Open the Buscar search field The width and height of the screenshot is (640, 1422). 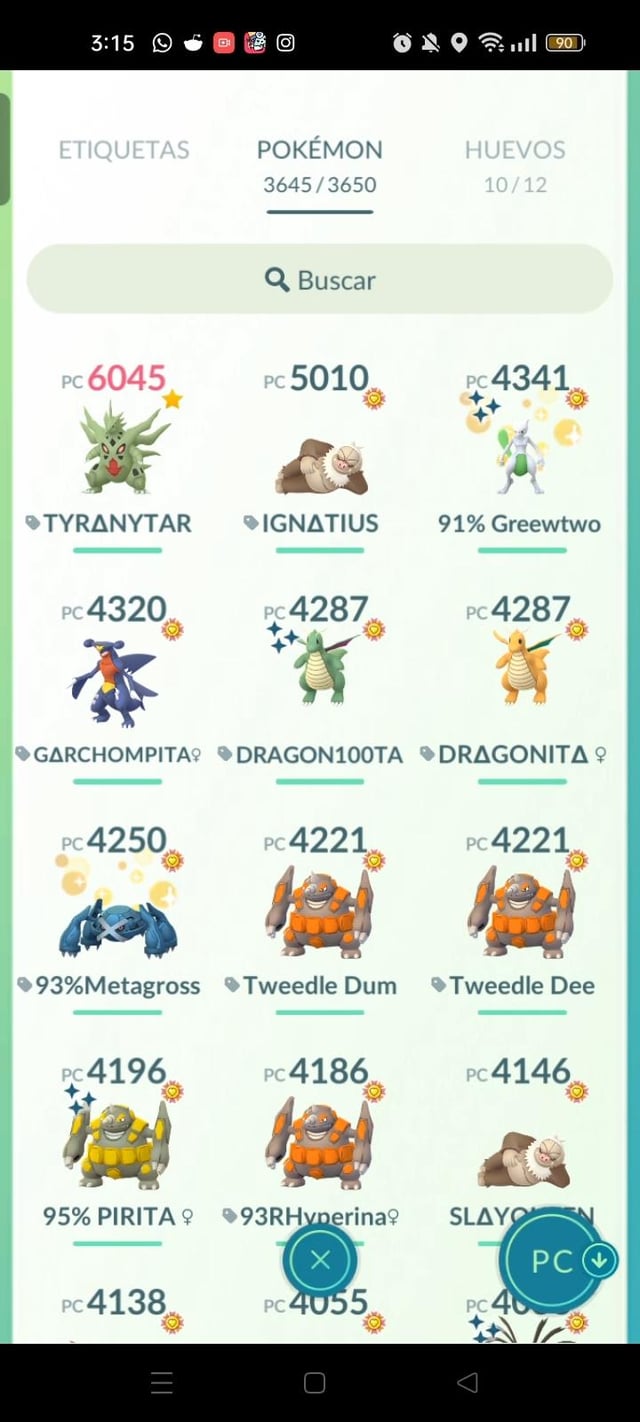(x=319, y=280)
